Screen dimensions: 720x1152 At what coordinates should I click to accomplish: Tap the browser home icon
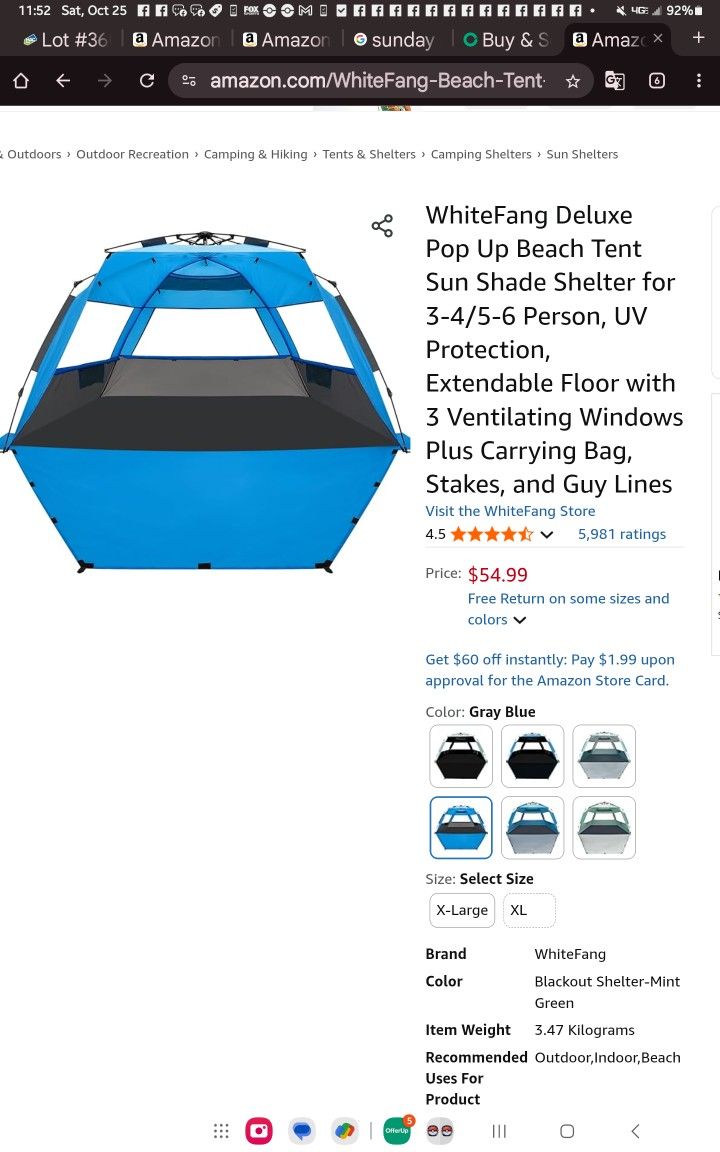pyautogui.click(x=20, y=80)
